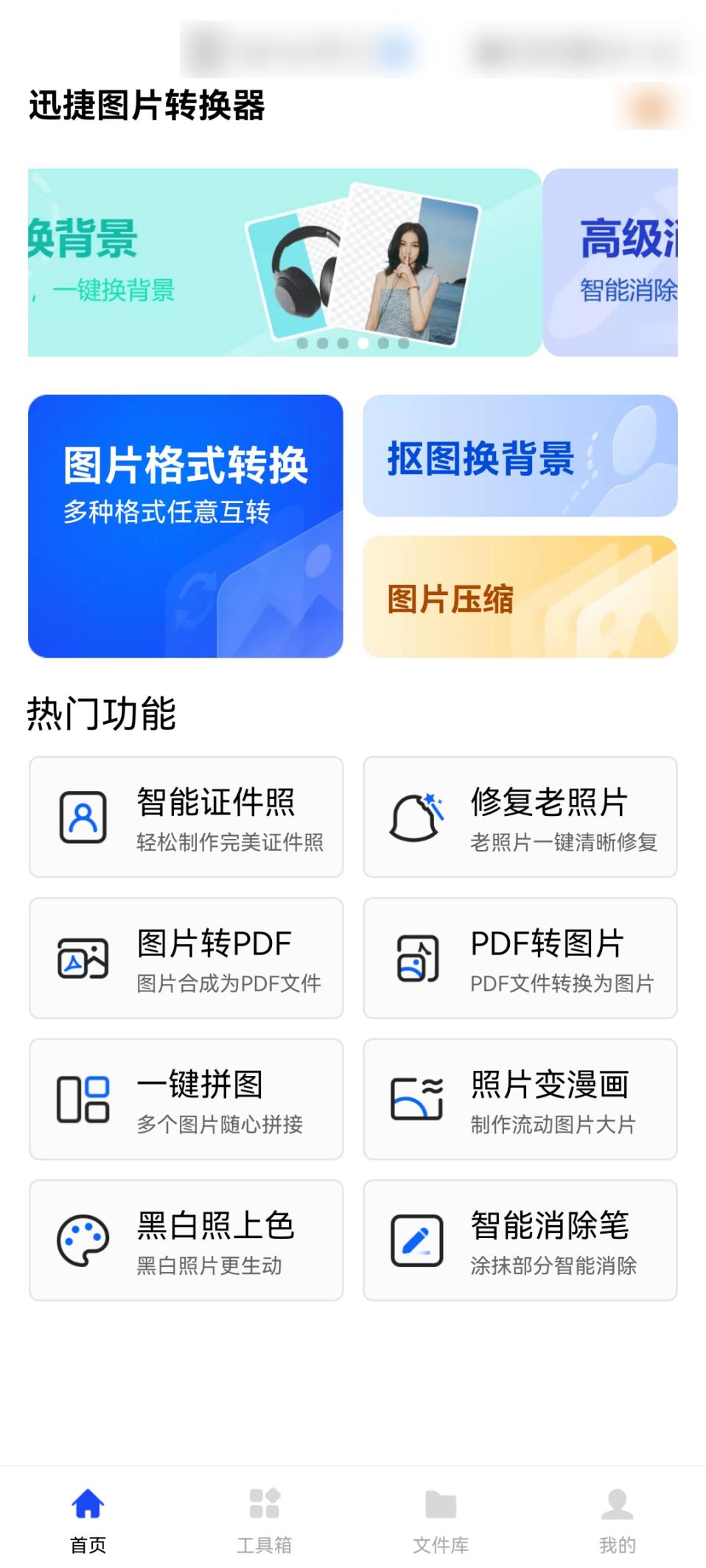Open 图片格式转换 format conversion card
Image resolution: width=706 pixels, height=1568 pixels.
click(x=185, y=525)
